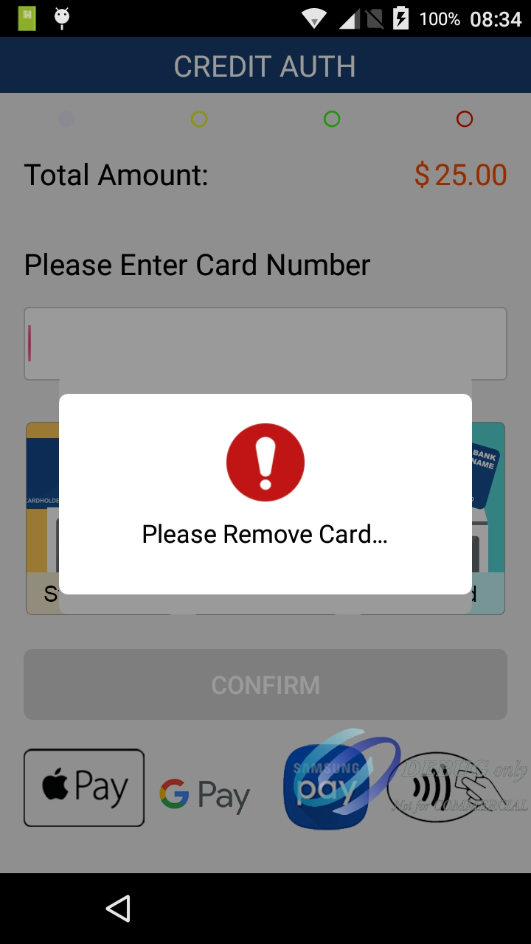This screenshot has height=944, width=531.
Task: Go back with the system back button
Action: [x=118, y=908]
